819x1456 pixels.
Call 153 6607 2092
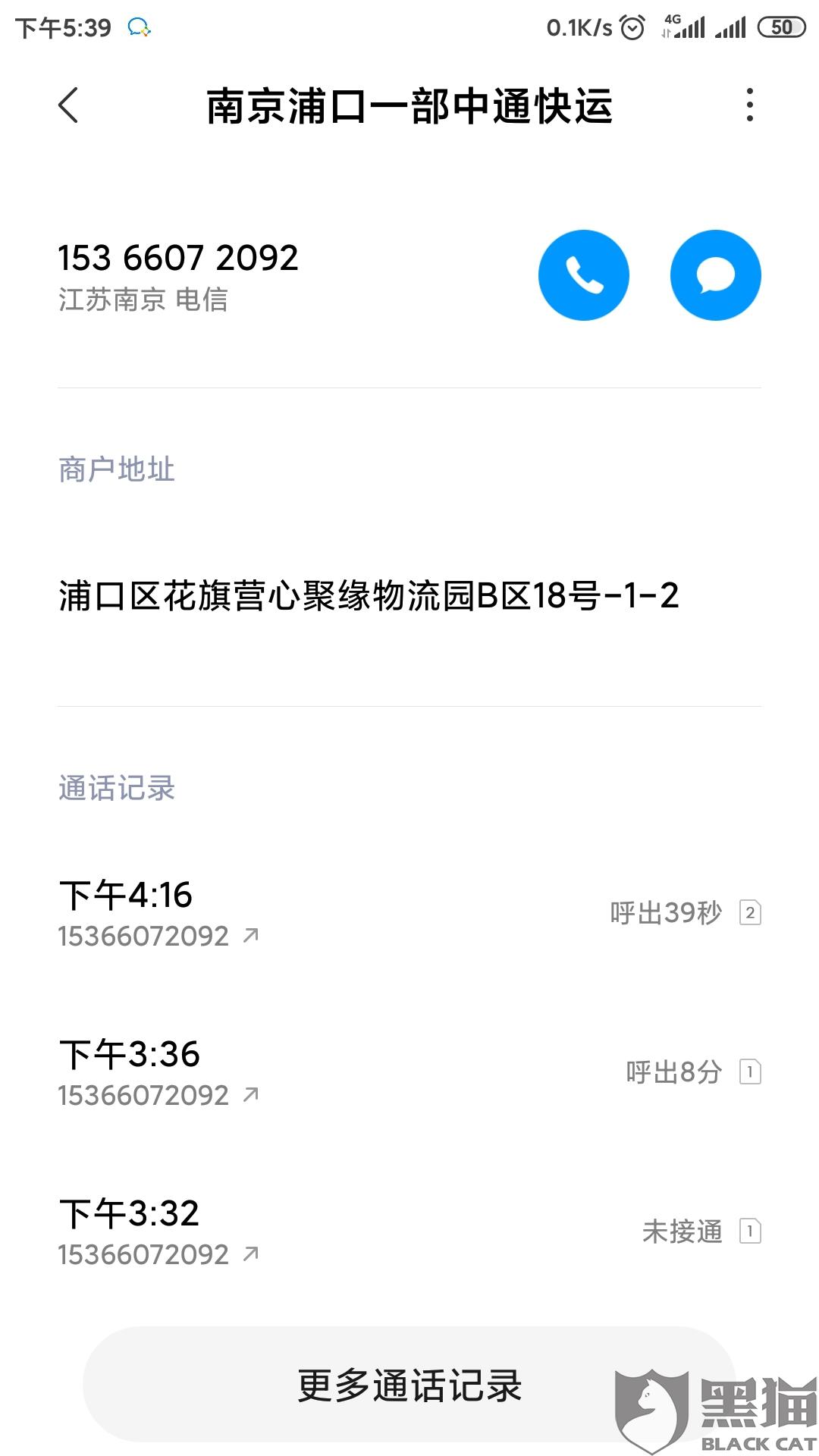point(583,275)
